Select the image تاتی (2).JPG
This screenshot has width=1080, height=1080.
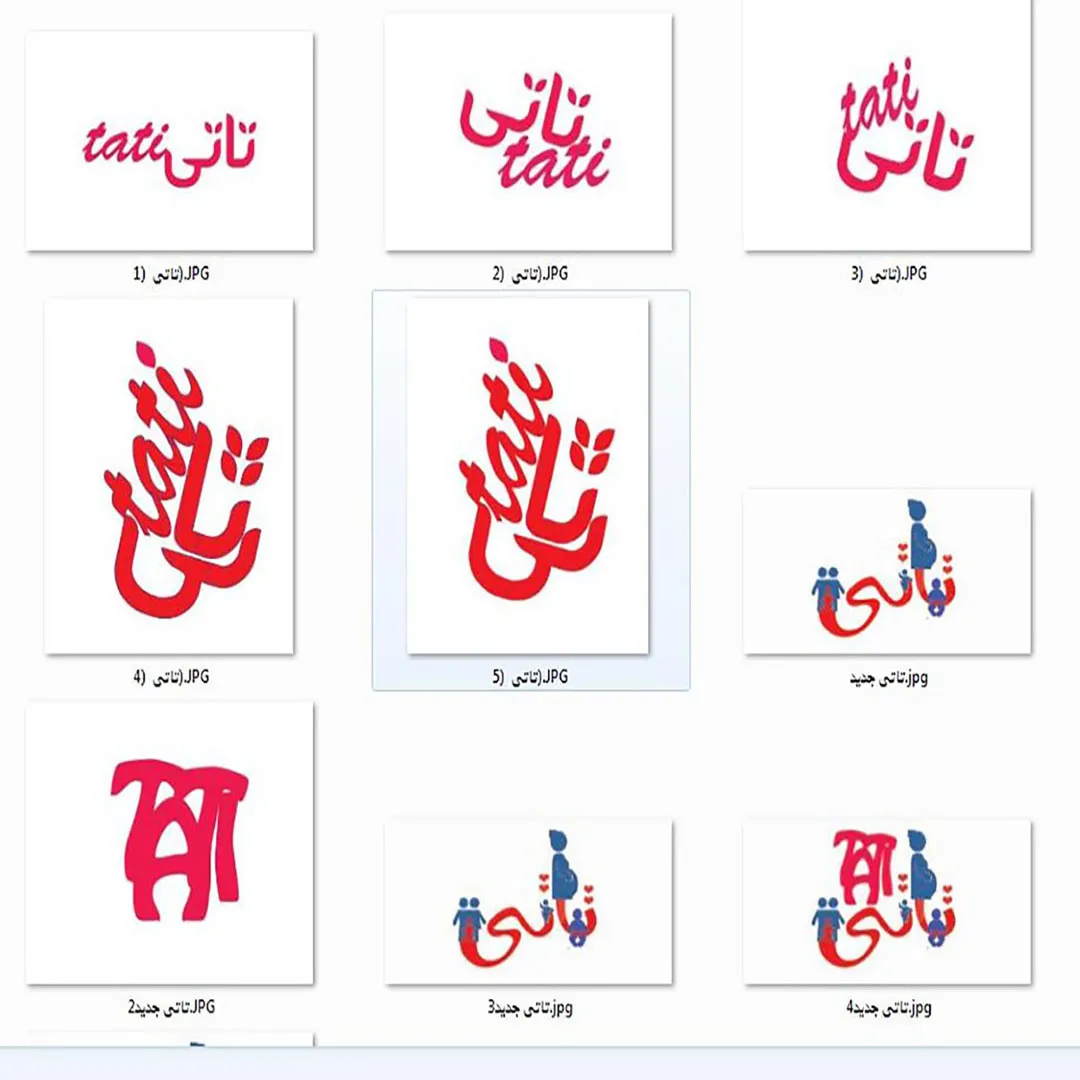(528, 133)
